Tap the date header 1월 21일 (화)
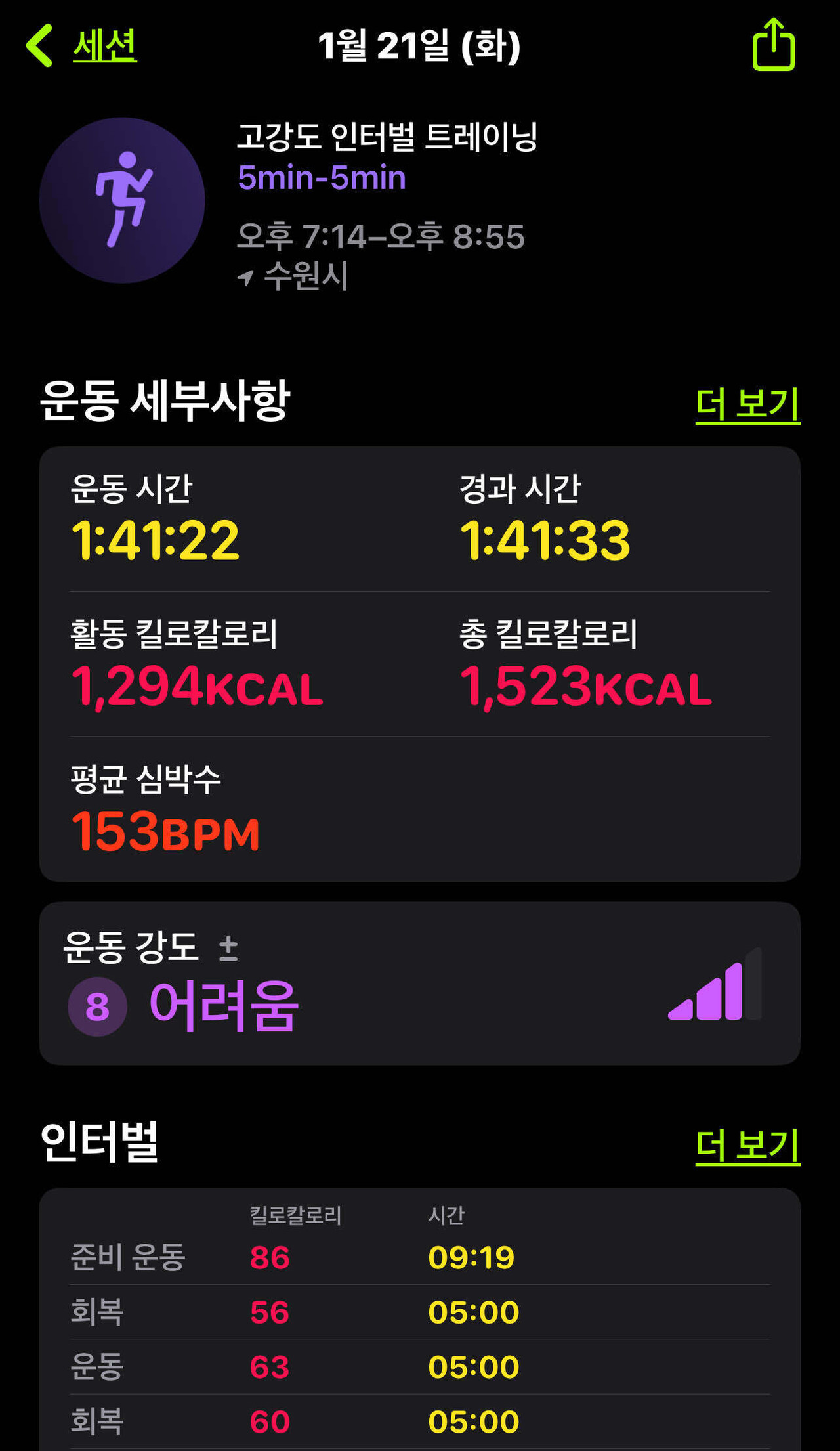Image resolution: width=840 pixels, height=1451 pixels. click(x=419, y=47)
